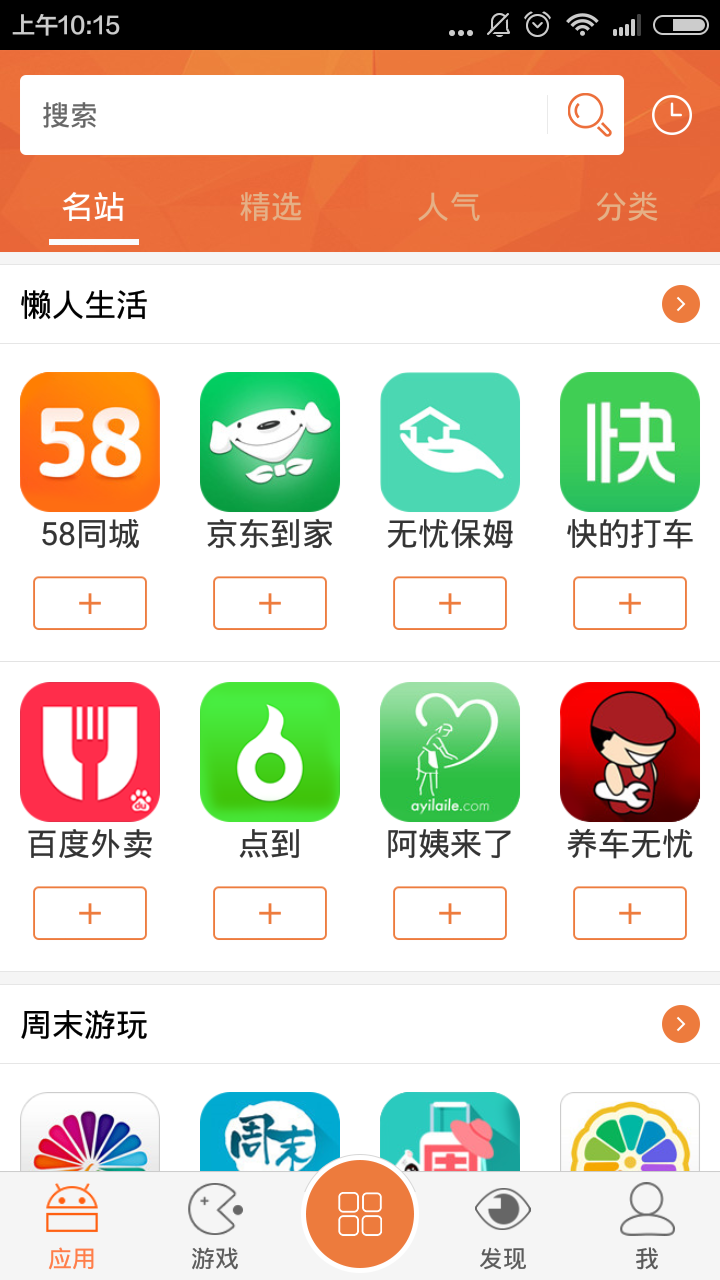
Task: Select the 快的打车 app icon
Action: click(x=630, y=441)
